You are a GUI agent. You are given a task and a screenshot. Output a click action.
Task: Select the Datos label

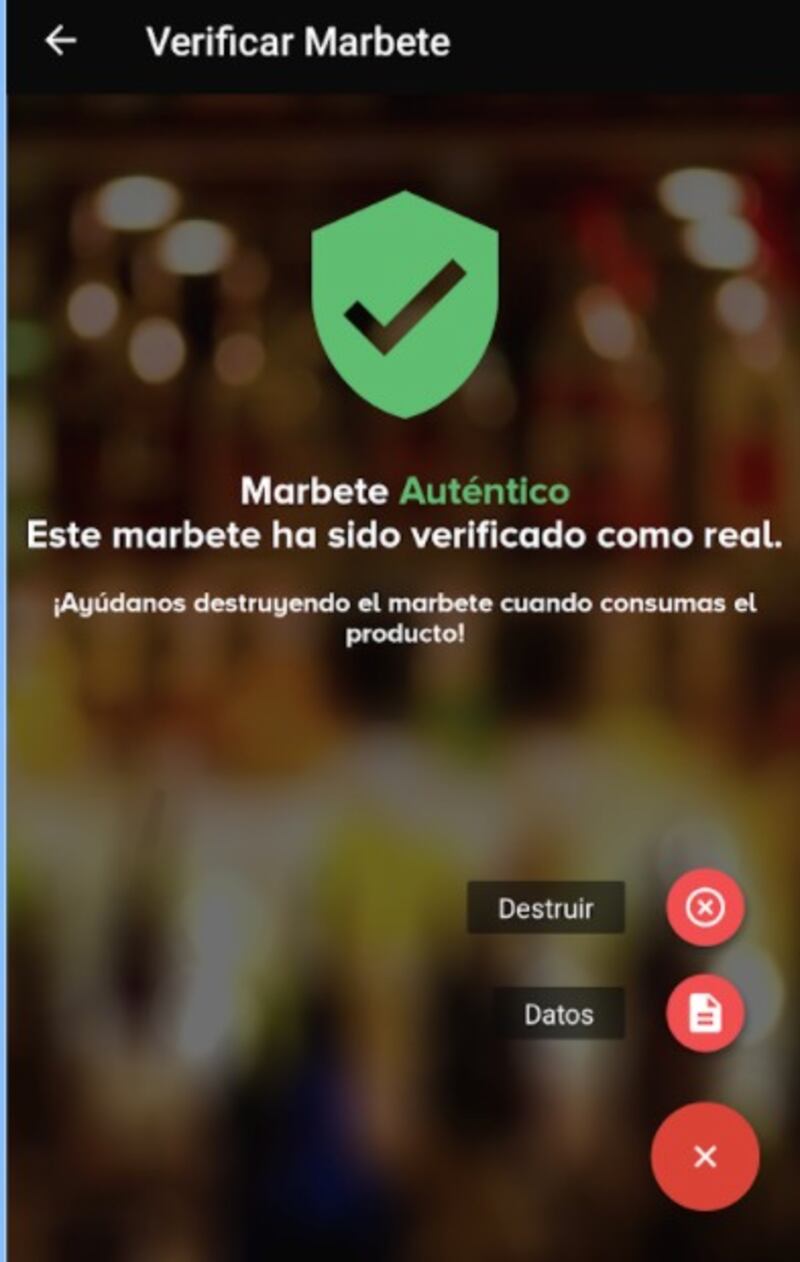point(559,1014)
